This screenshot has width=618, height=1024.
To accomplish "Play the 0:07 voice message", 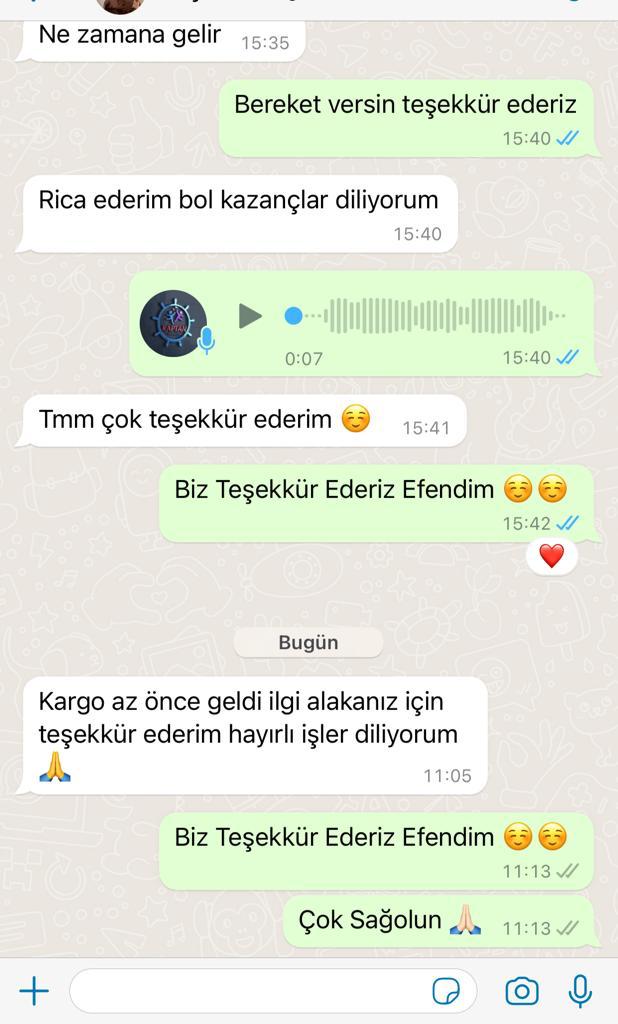I will [250, 316].
